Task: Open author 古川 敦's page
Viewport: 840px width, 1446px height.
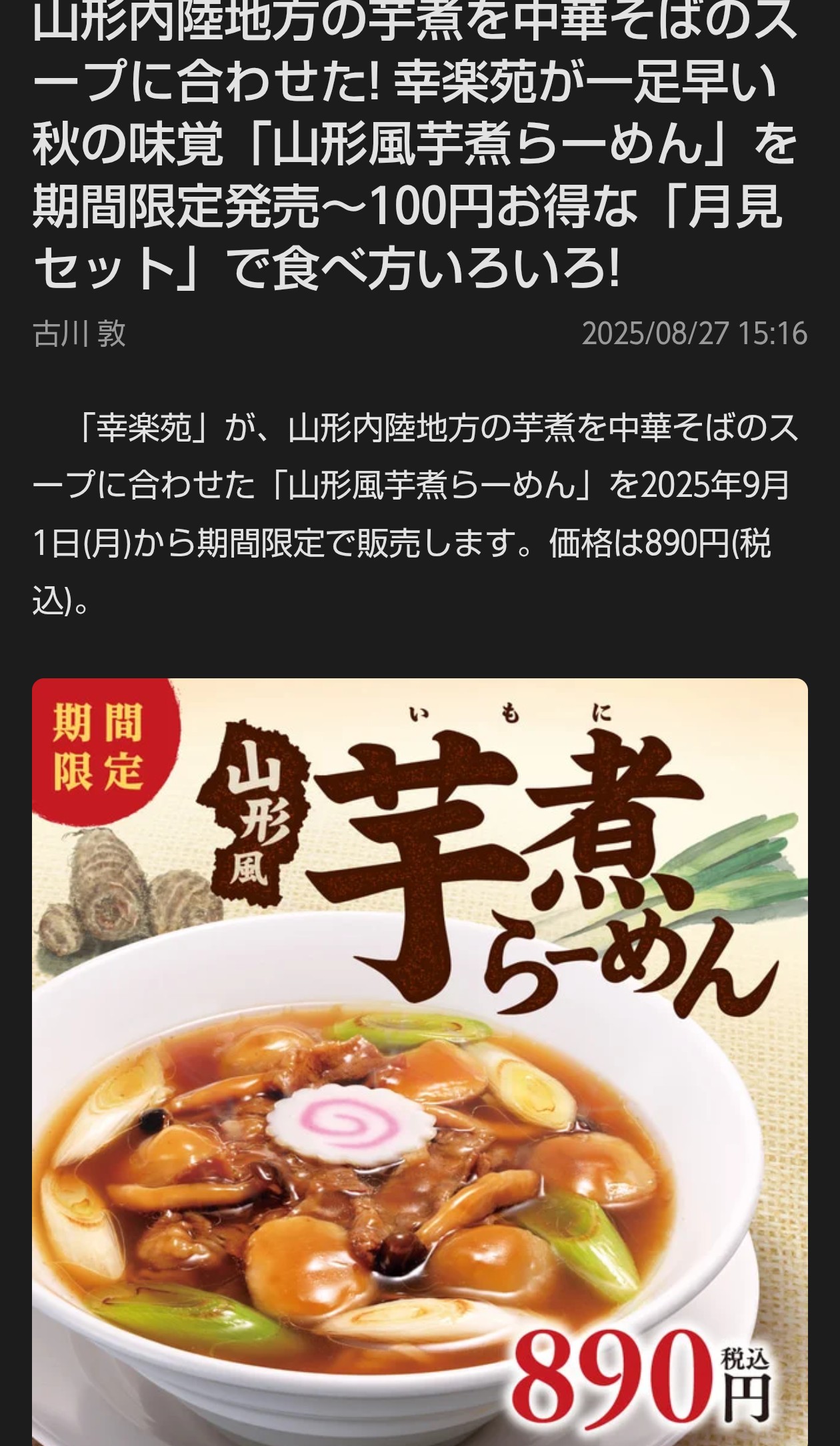Action: pos(79,333)
